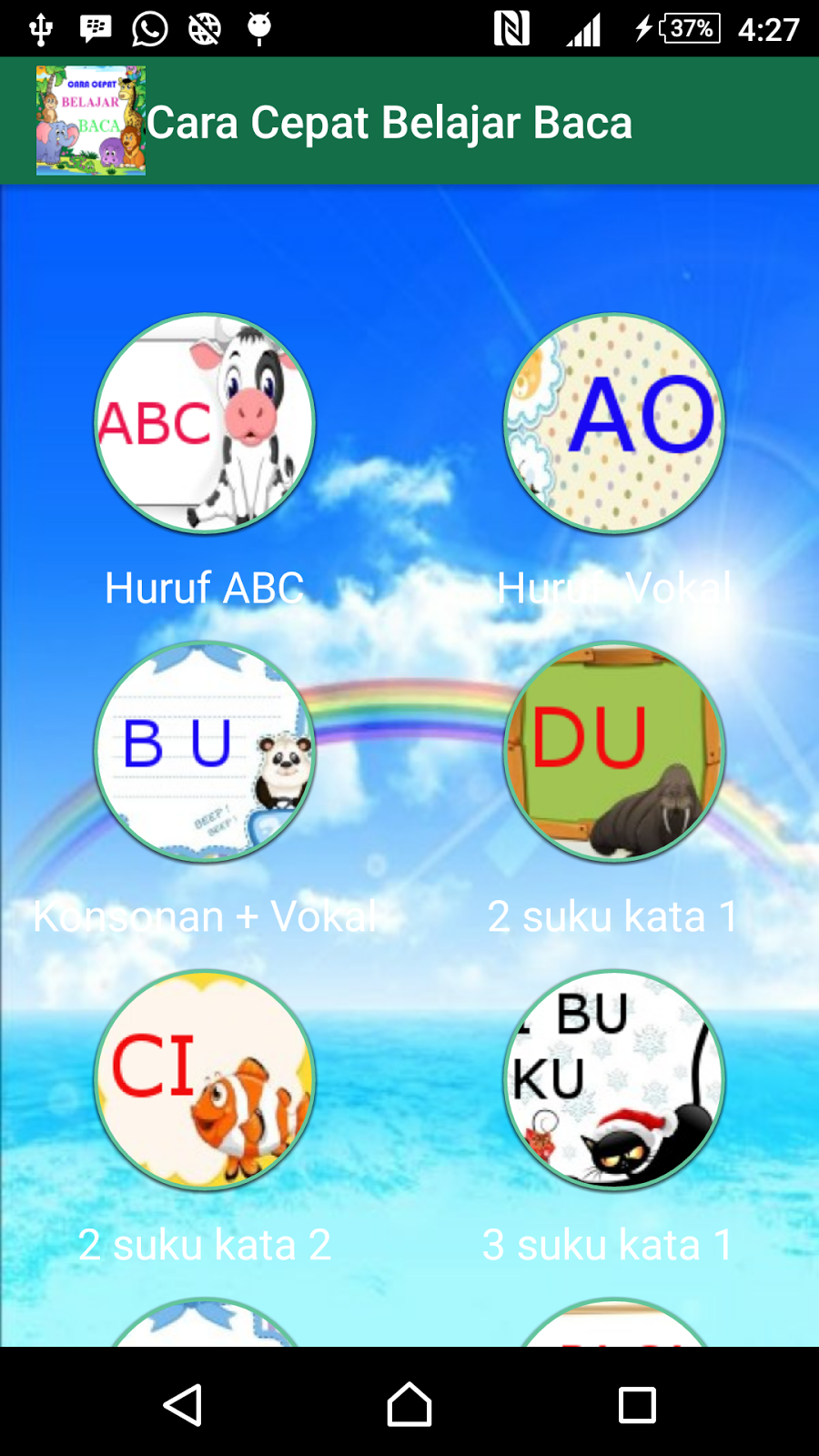Screen dimensions: 819x1456
Task: Tap the WhatsApp notification icon in status bar
Action: (147, 28)
